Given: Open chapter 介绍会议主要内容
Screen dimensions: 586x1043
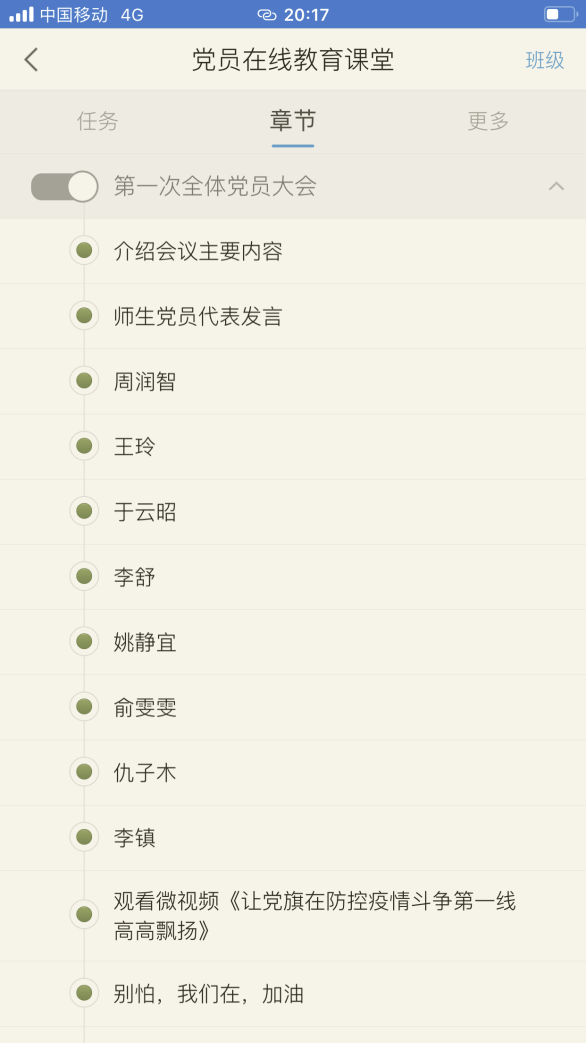Looking at the screenshot, I should (x=293, y=251).
